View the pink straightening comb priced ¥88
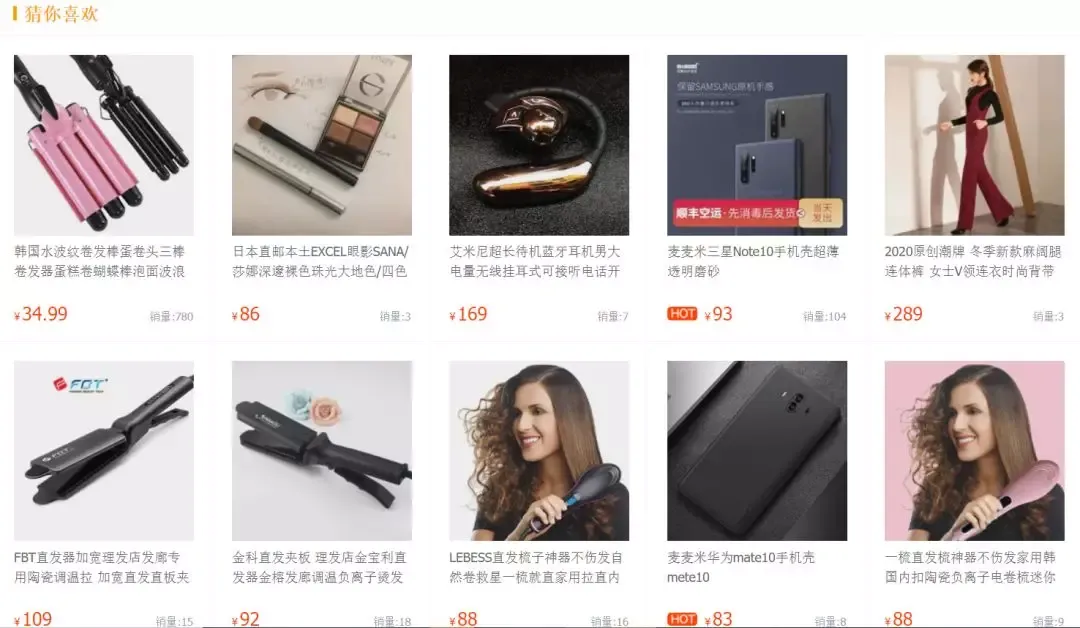Image resolution: width=1080 pixels, height=628 pixels. pos(974,450)
